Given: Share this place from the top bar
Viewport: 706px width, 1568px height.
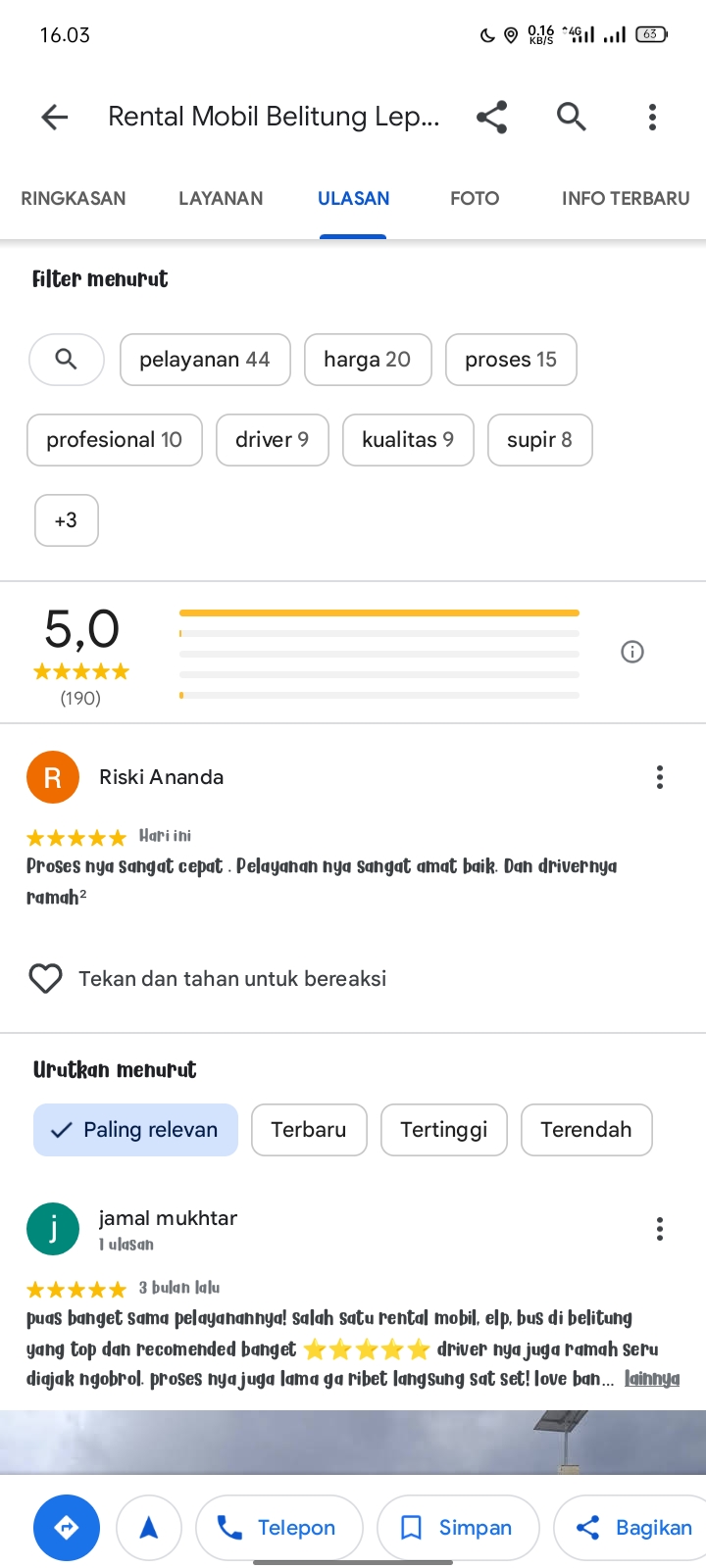Looking at the screenshot, I should (491, 118).
